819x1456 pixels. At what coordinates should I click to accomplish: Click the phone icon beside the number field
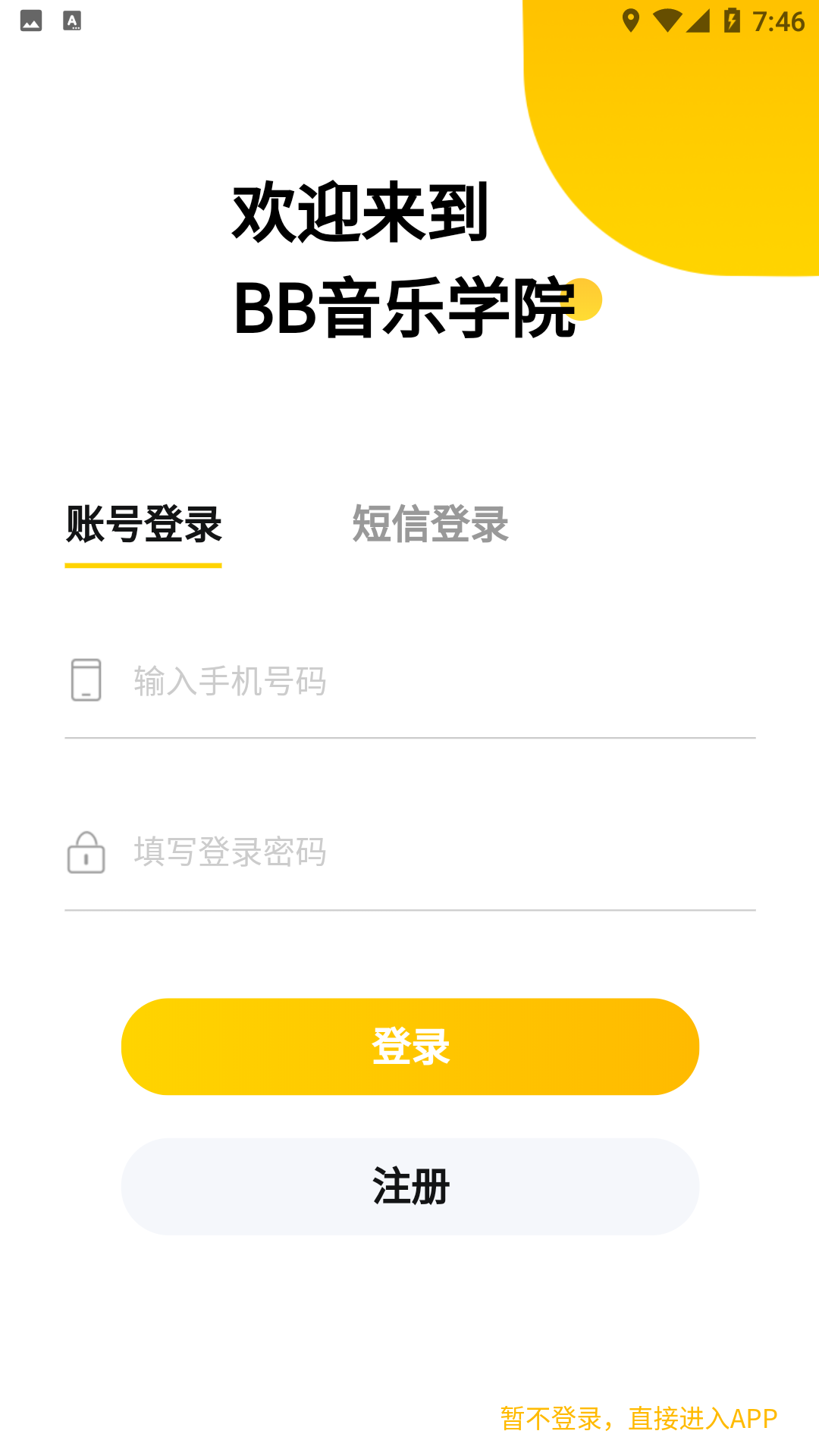86,680
